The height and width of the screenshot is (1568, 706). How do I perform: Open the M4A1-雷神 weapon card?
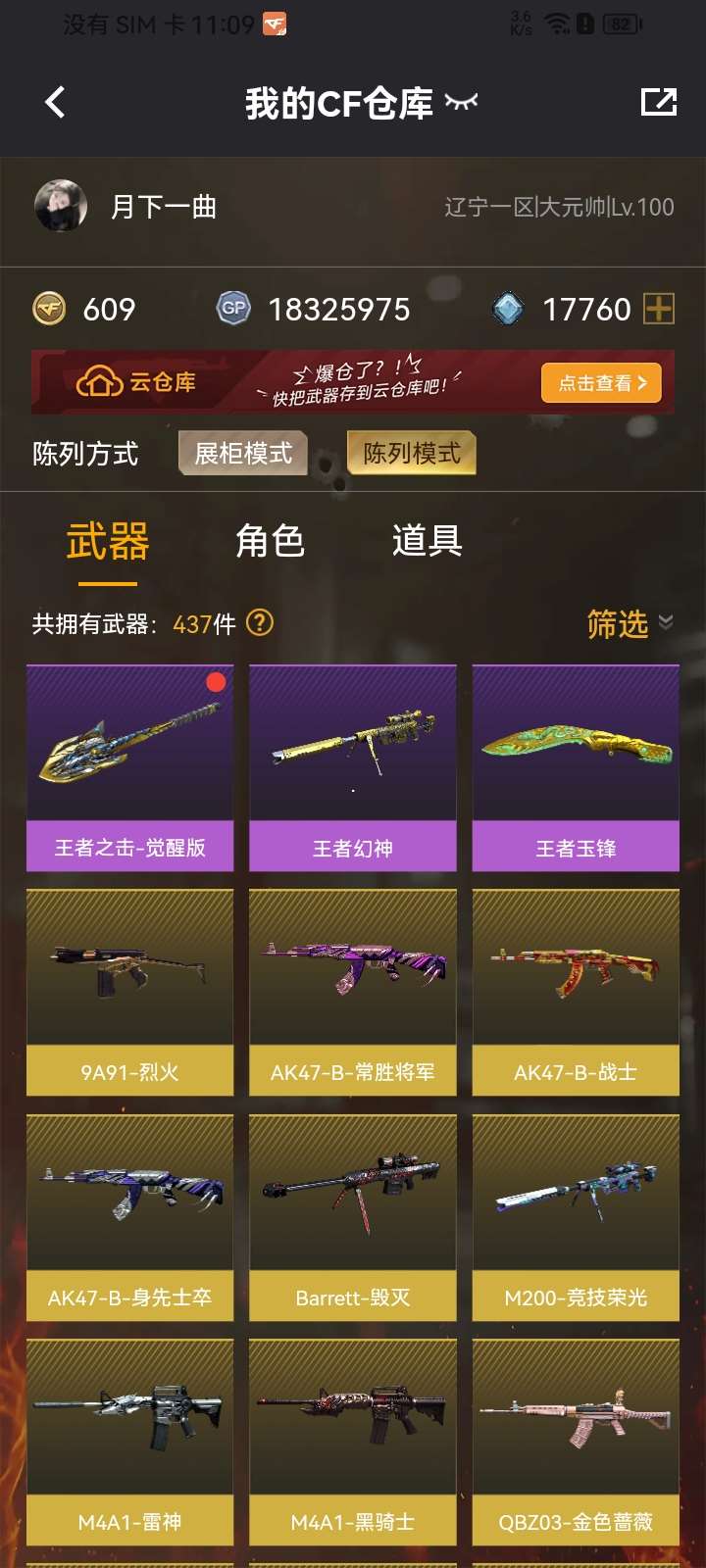130,1441
